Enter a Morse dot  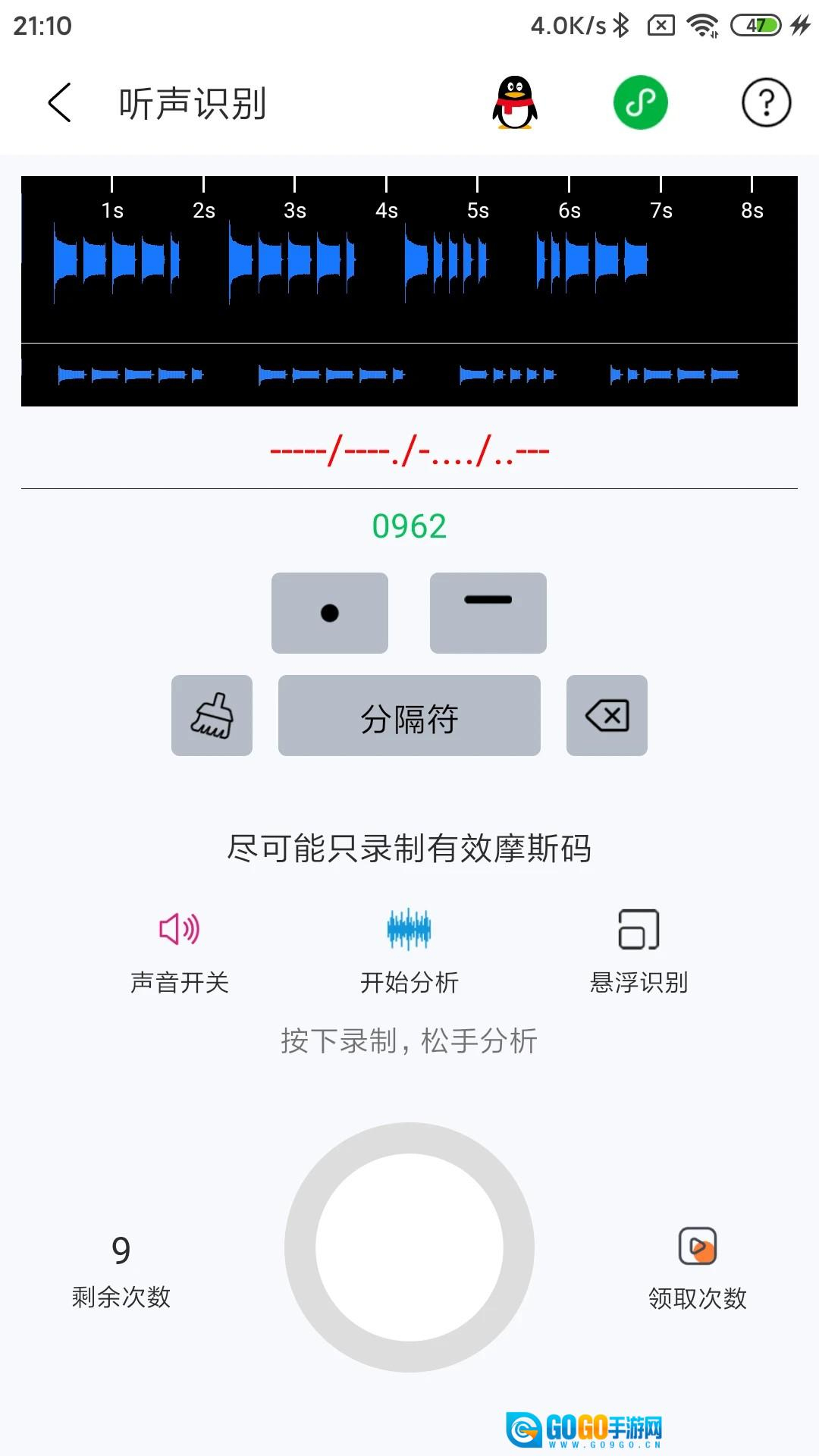point(330,613)
